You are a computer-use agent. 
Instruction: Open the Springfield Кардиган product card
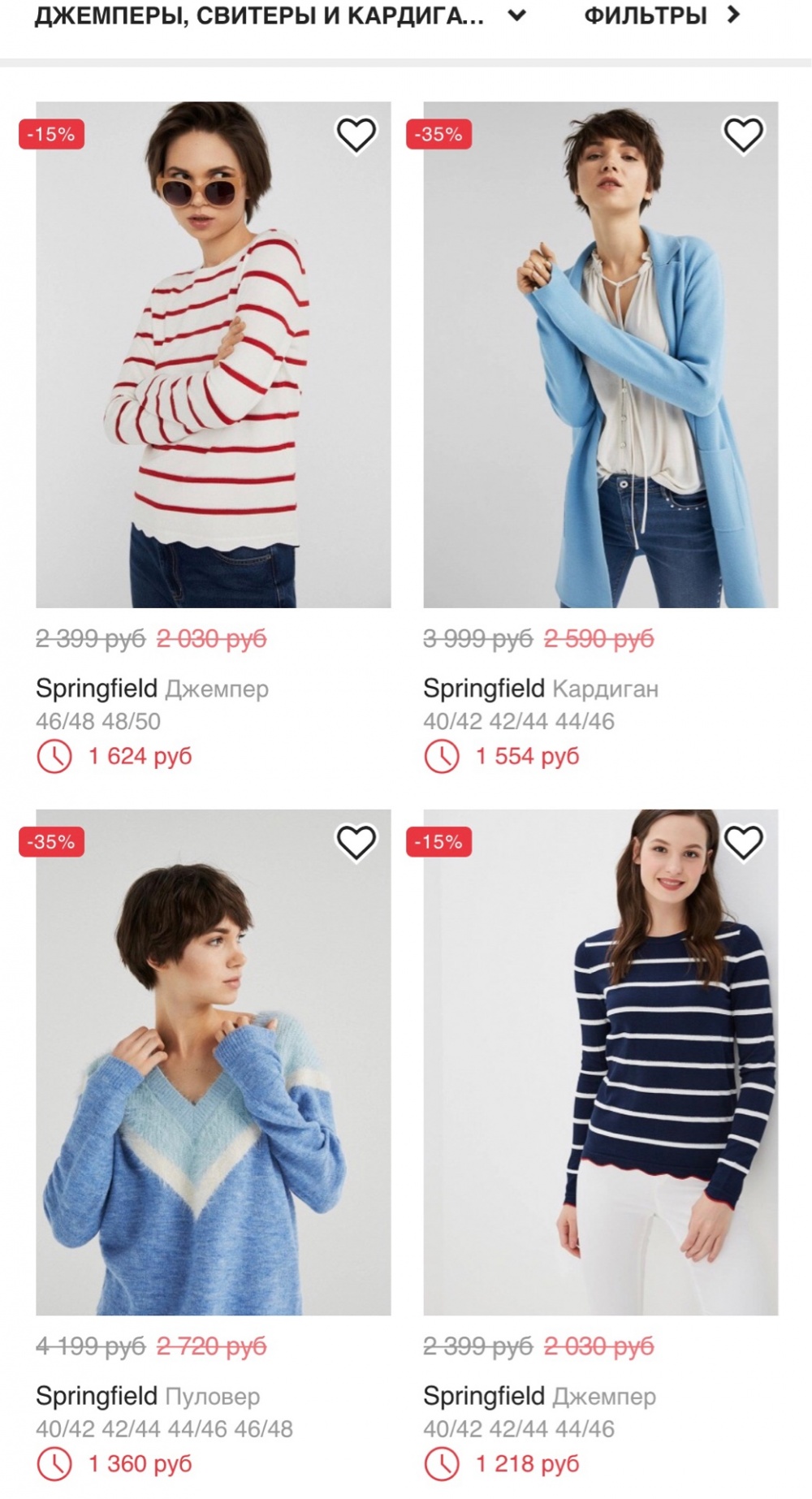[x=600, y=355]
